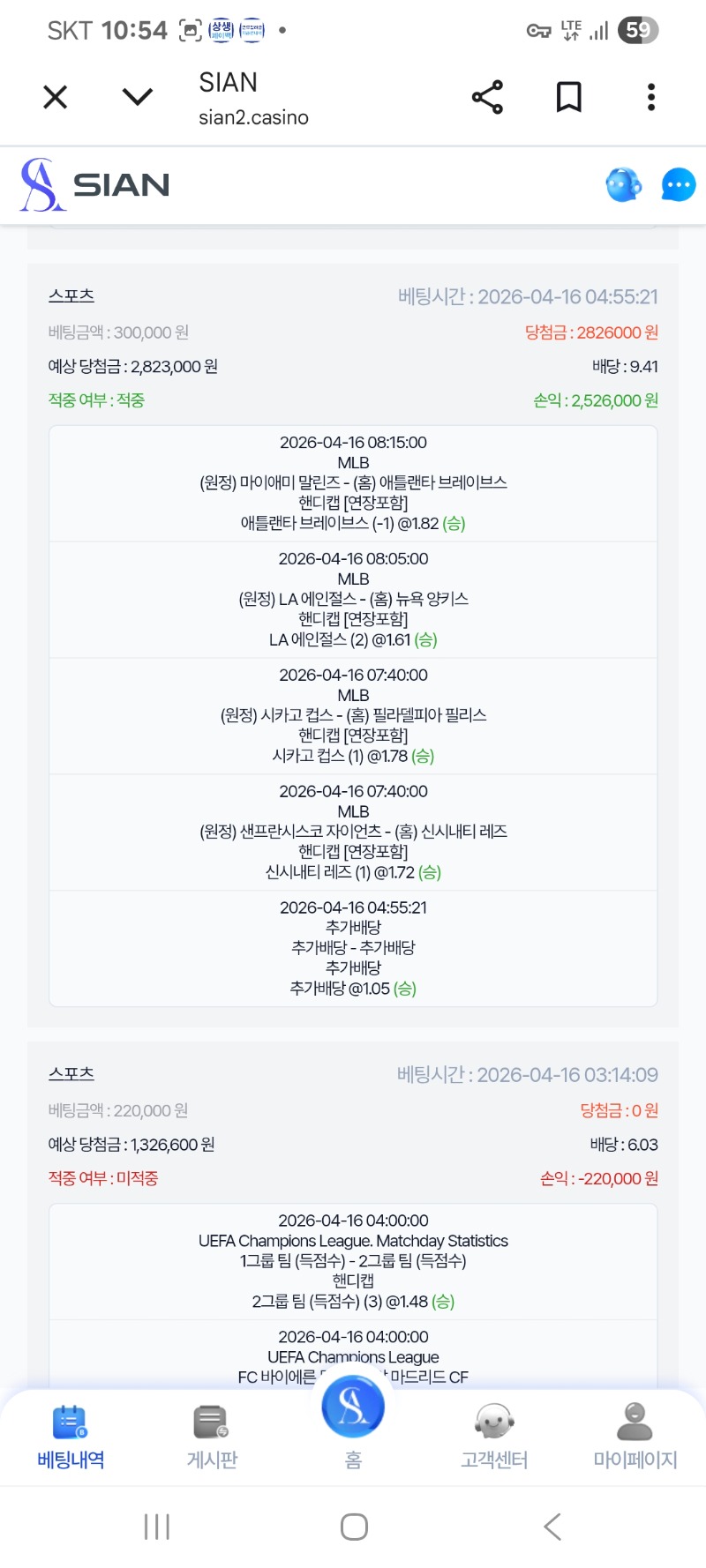Switch to 마이페이지 tab
706x1568 pixels.
coord(635,1437)
